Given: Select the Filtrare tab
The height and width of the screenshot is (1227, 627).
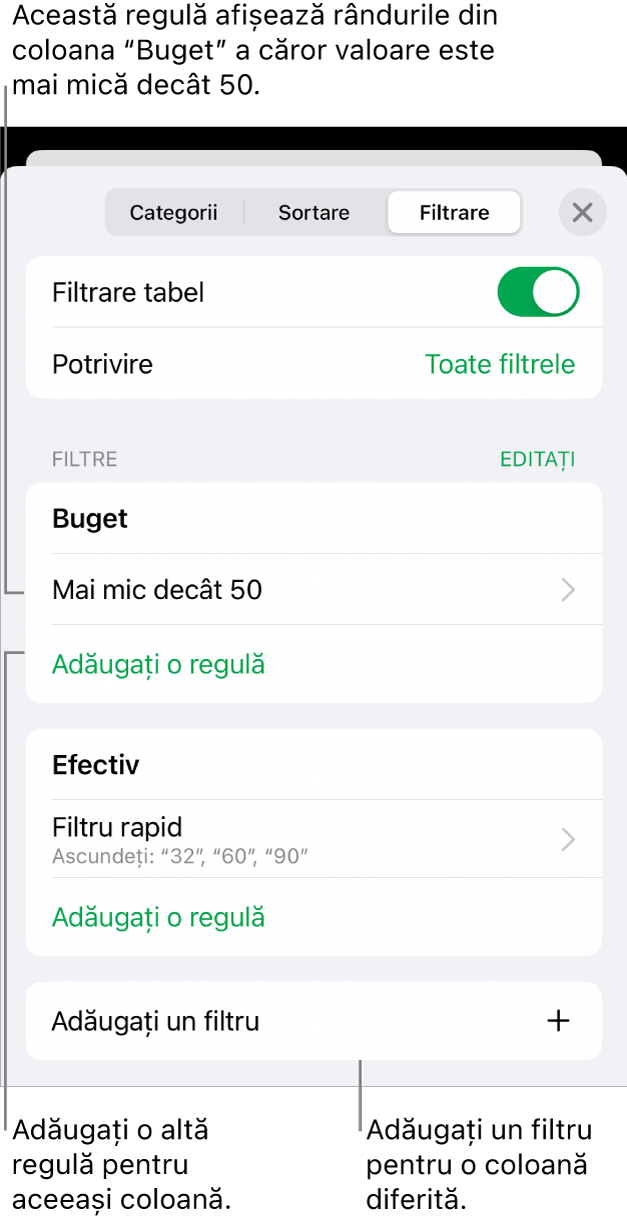Looking at the screenshot, I should pos(454,213).
